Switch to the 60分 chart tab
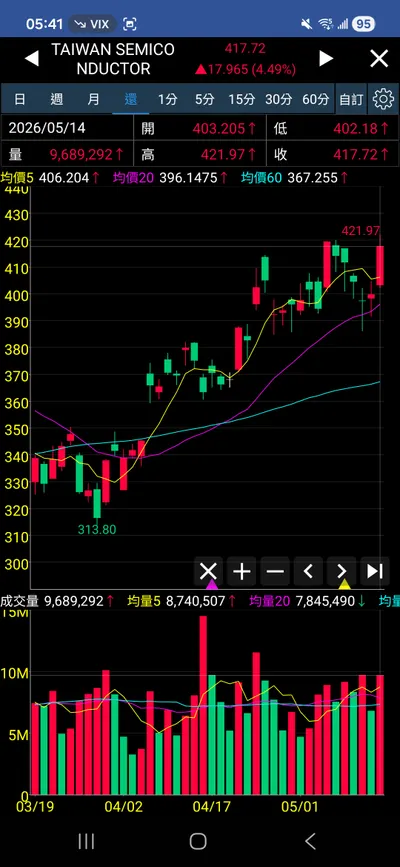The image size is (400, 867). pyautogui.click(x=315, y=99)
